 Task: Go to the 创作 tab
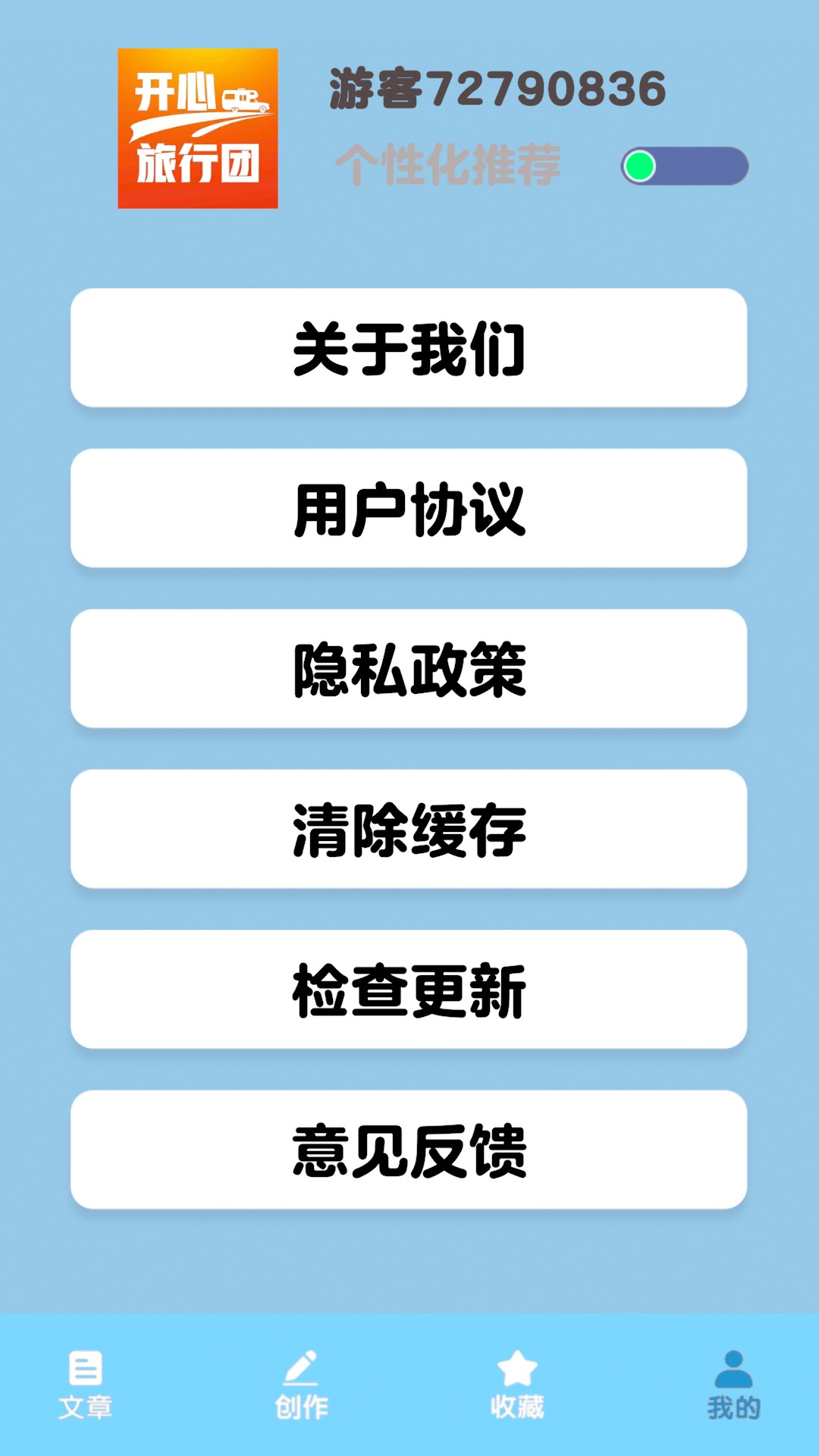click(301, 1385)
